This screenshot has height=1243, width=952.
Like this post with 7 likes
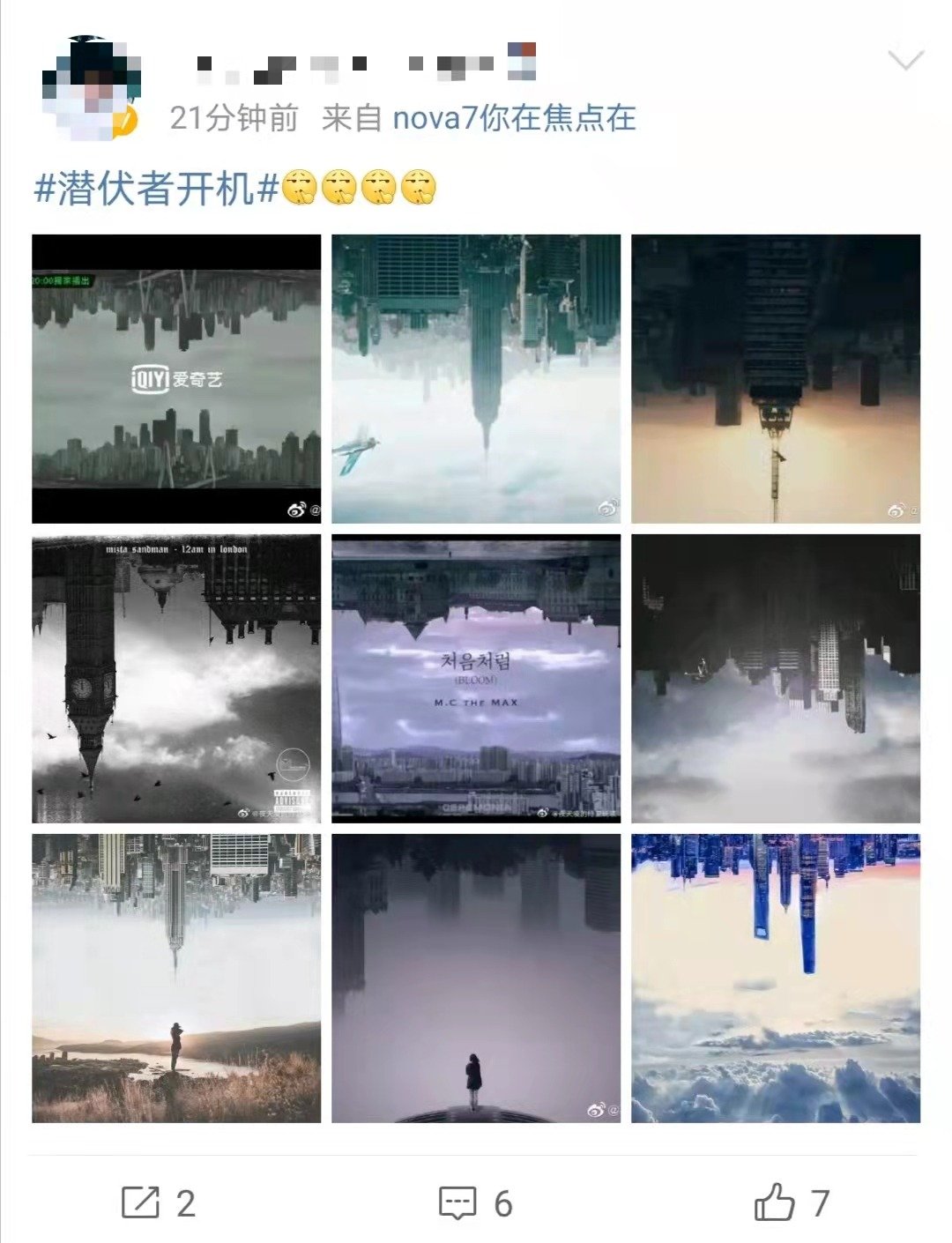pyautogui.click(x=792, y=1203)
